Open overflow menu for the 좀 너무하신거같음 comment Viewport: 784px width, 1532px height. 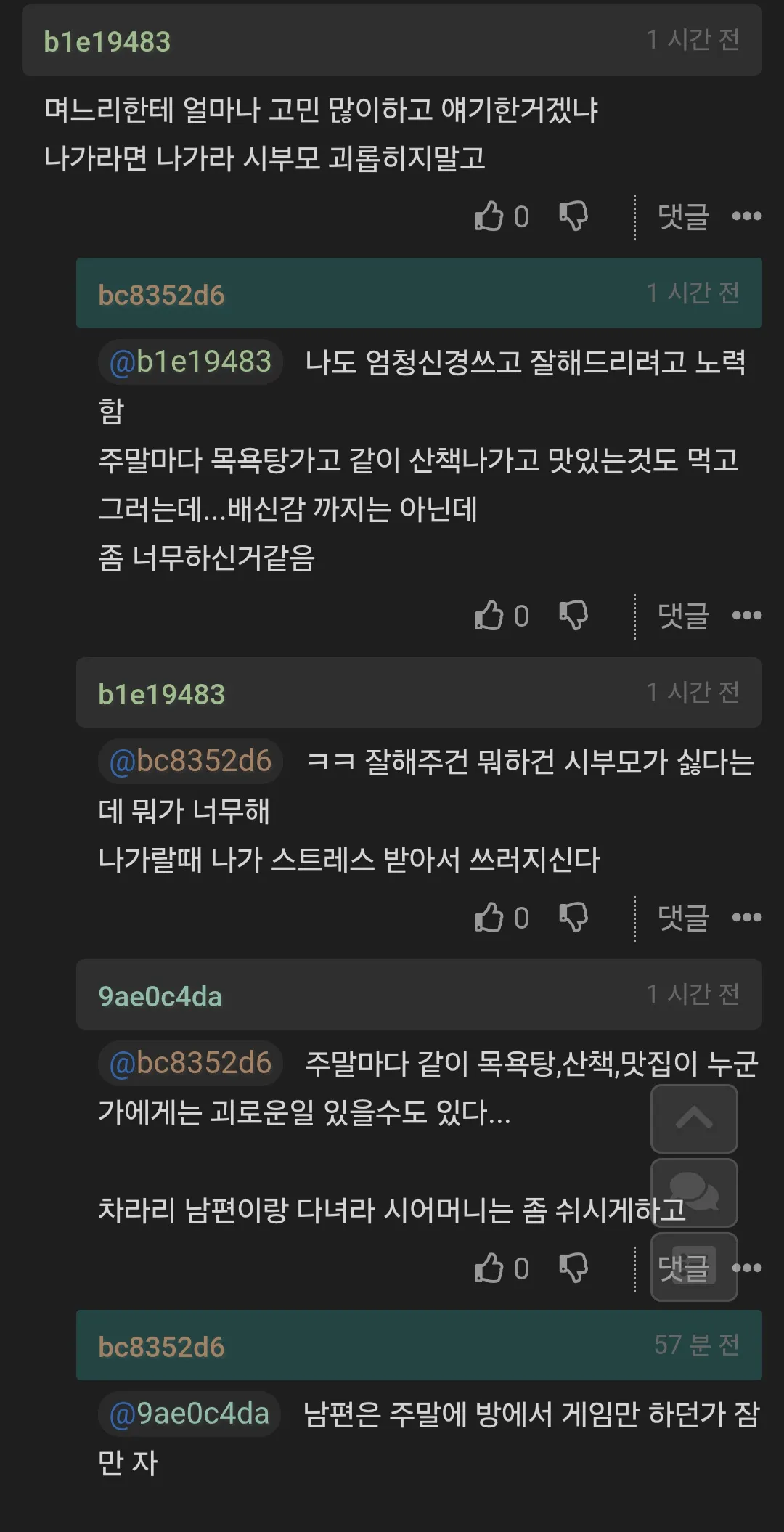click(x=746, y=616)
